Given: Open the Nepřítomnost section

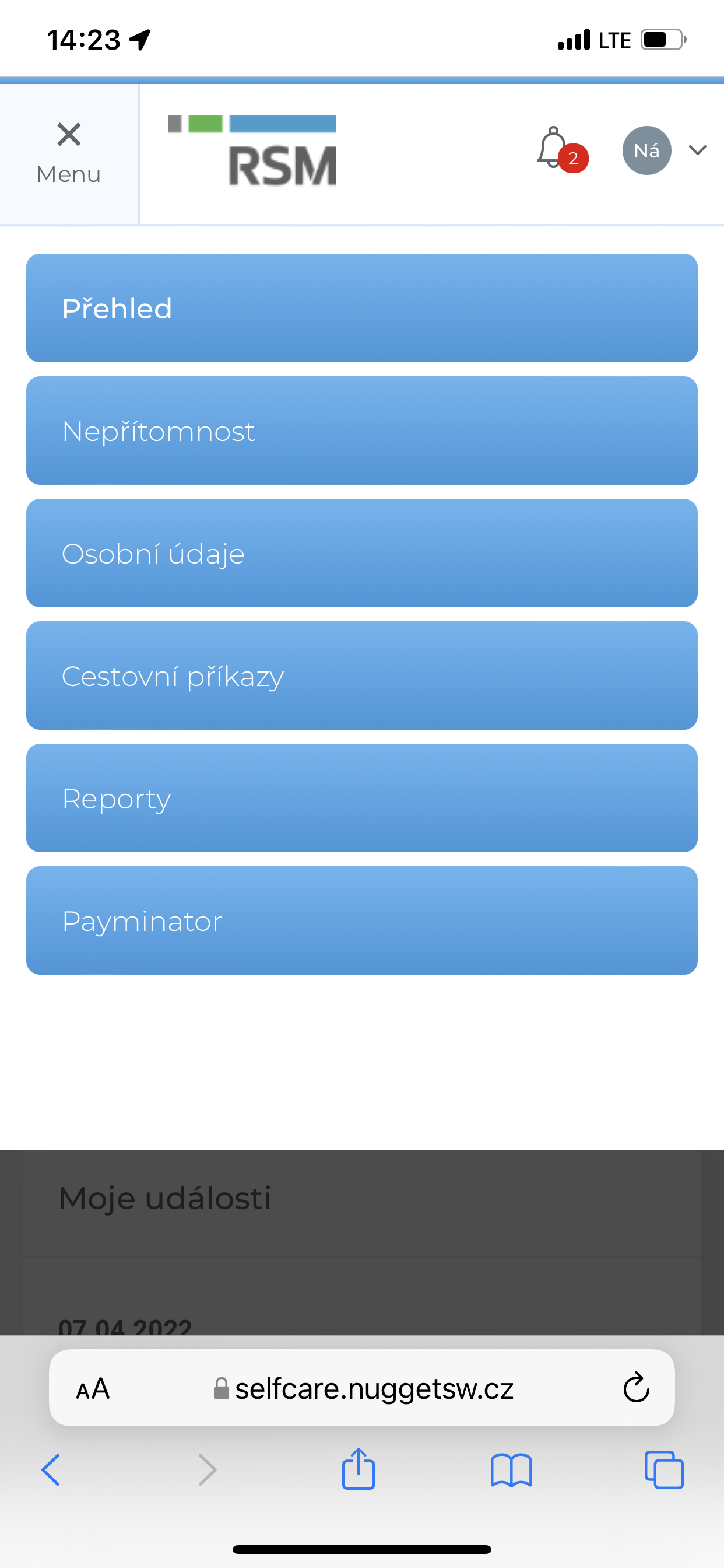Looking at the screenshot, I should click(x=362, y=430).
